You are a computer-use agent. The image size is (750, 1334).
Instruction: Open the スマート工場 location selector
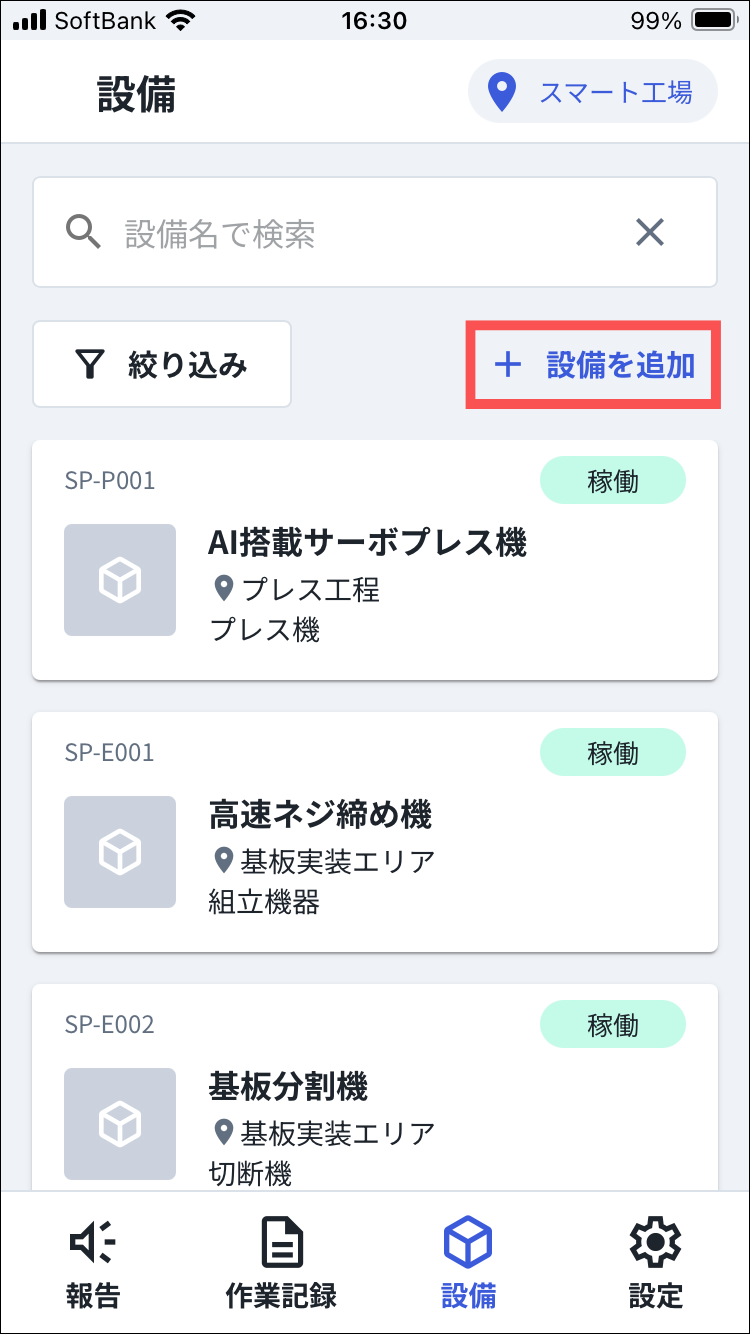pos(593,92)
